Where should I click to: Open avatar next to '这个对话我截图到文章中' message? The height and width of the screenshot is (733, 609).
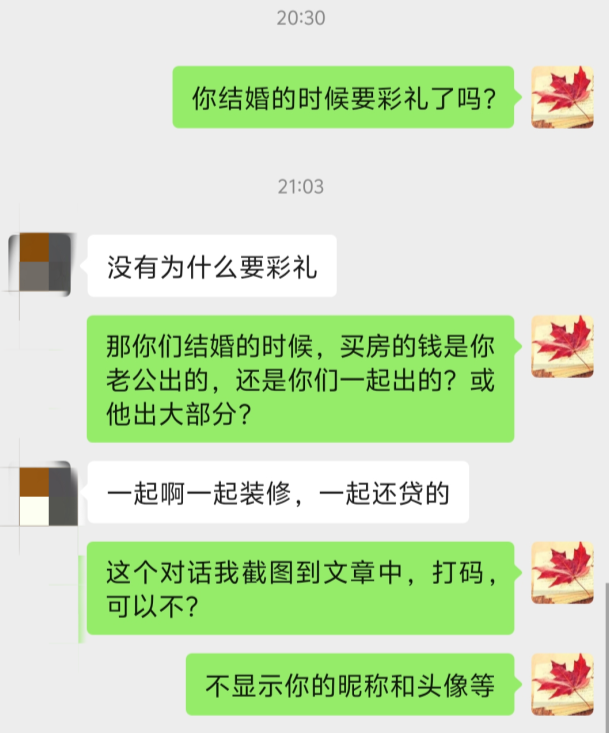[563, 573]
